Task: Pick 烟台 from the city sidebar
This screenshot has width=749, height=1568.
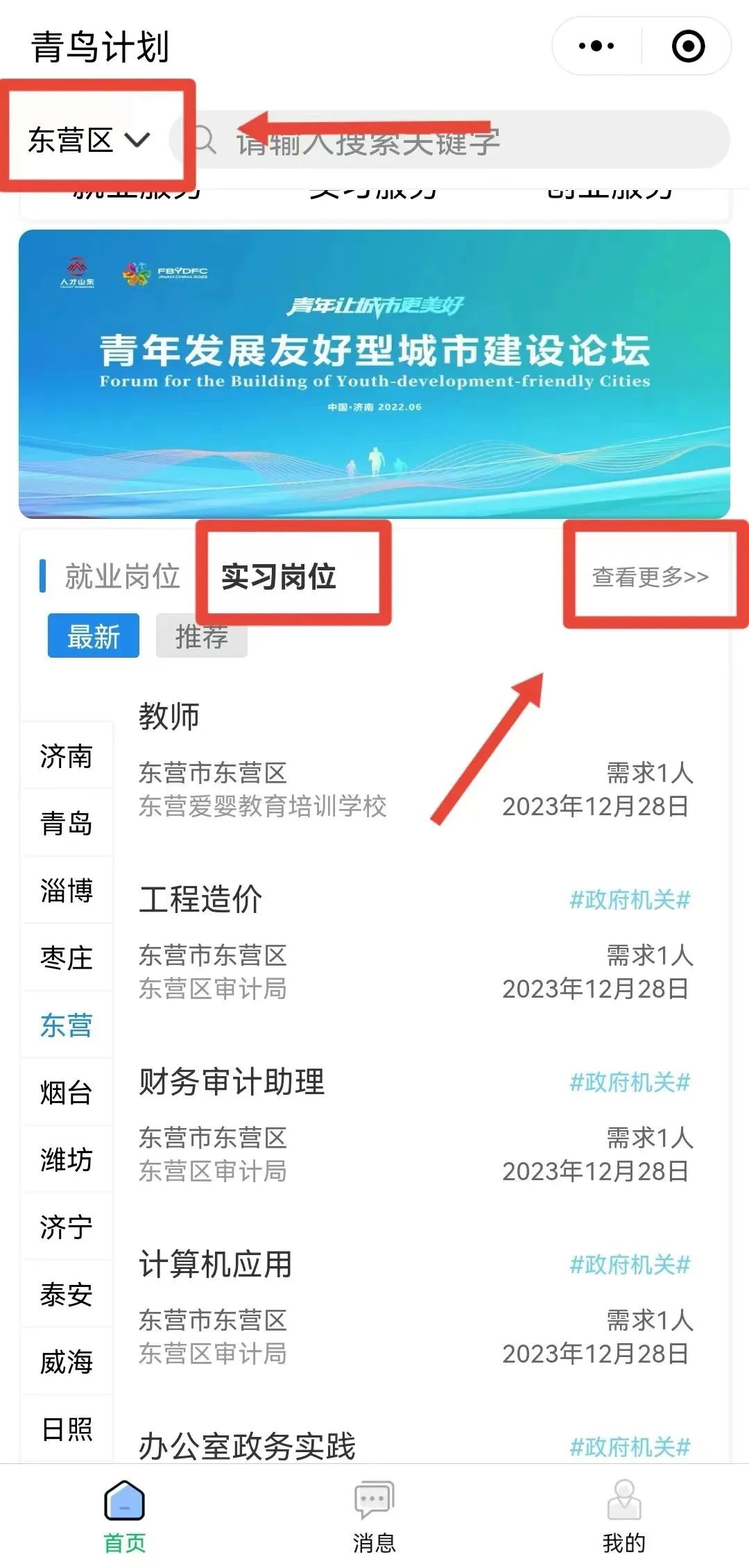Action: tap(67, 1092)
